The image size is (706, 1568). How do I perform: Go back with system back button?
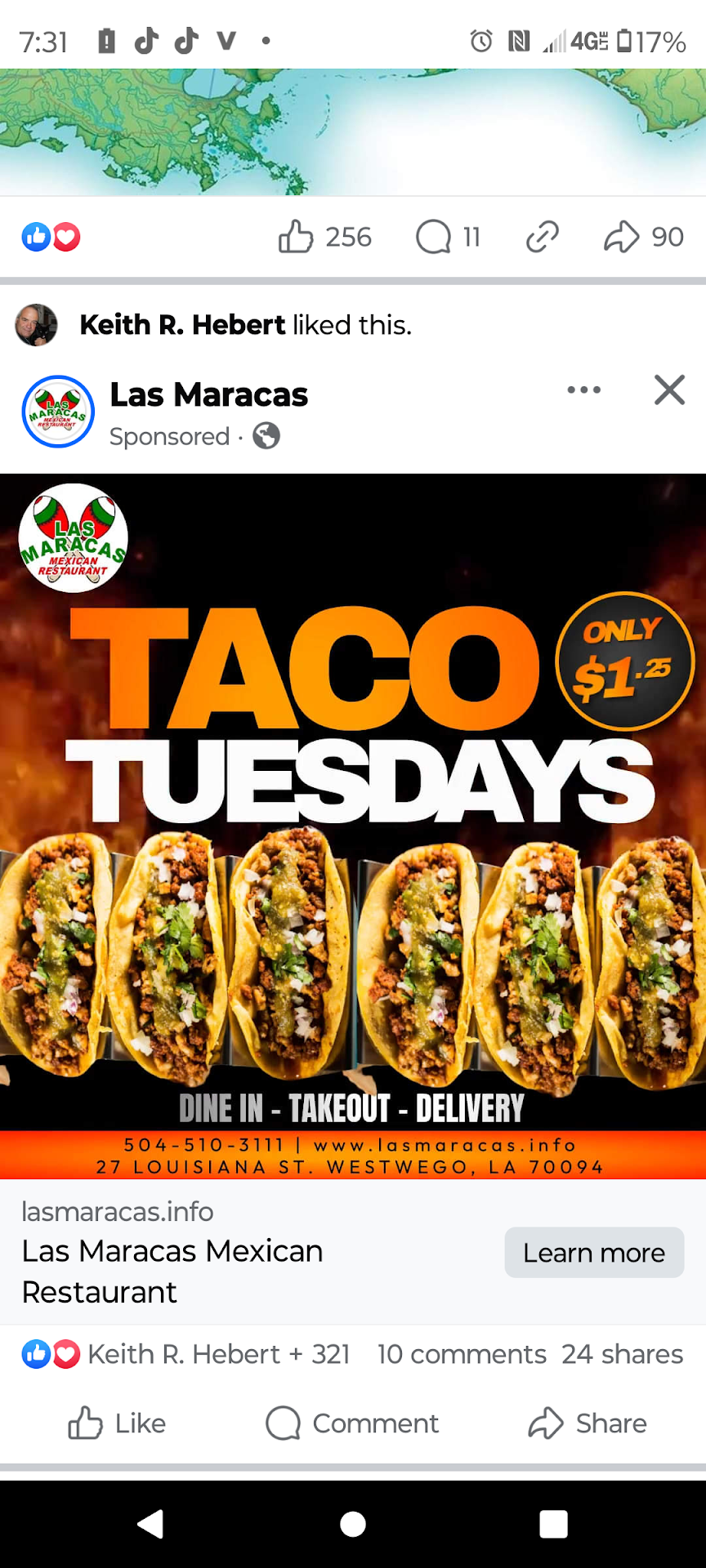(150, 1524)
